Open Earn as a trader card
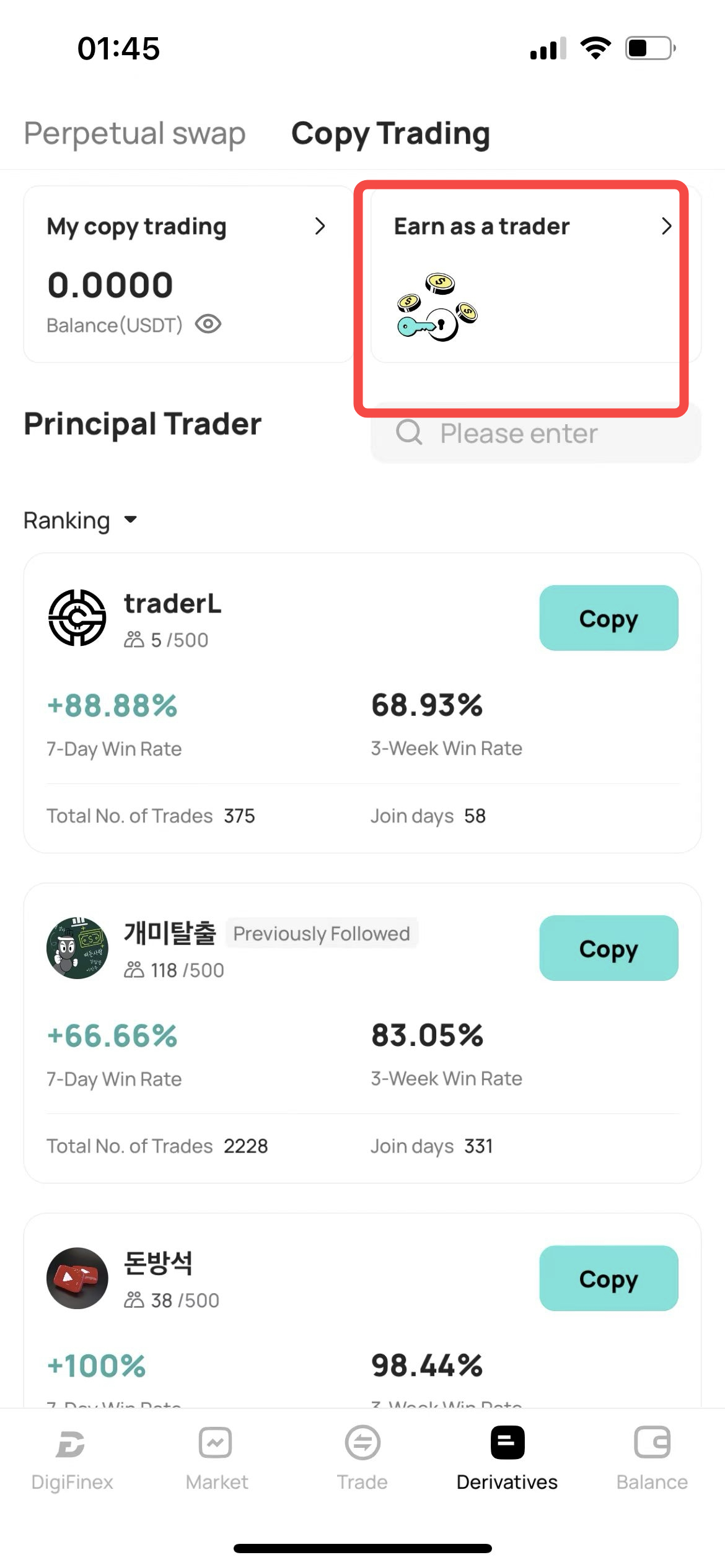Image resolution: width=725 pixels, height=1568 pixels. [535, 274]
